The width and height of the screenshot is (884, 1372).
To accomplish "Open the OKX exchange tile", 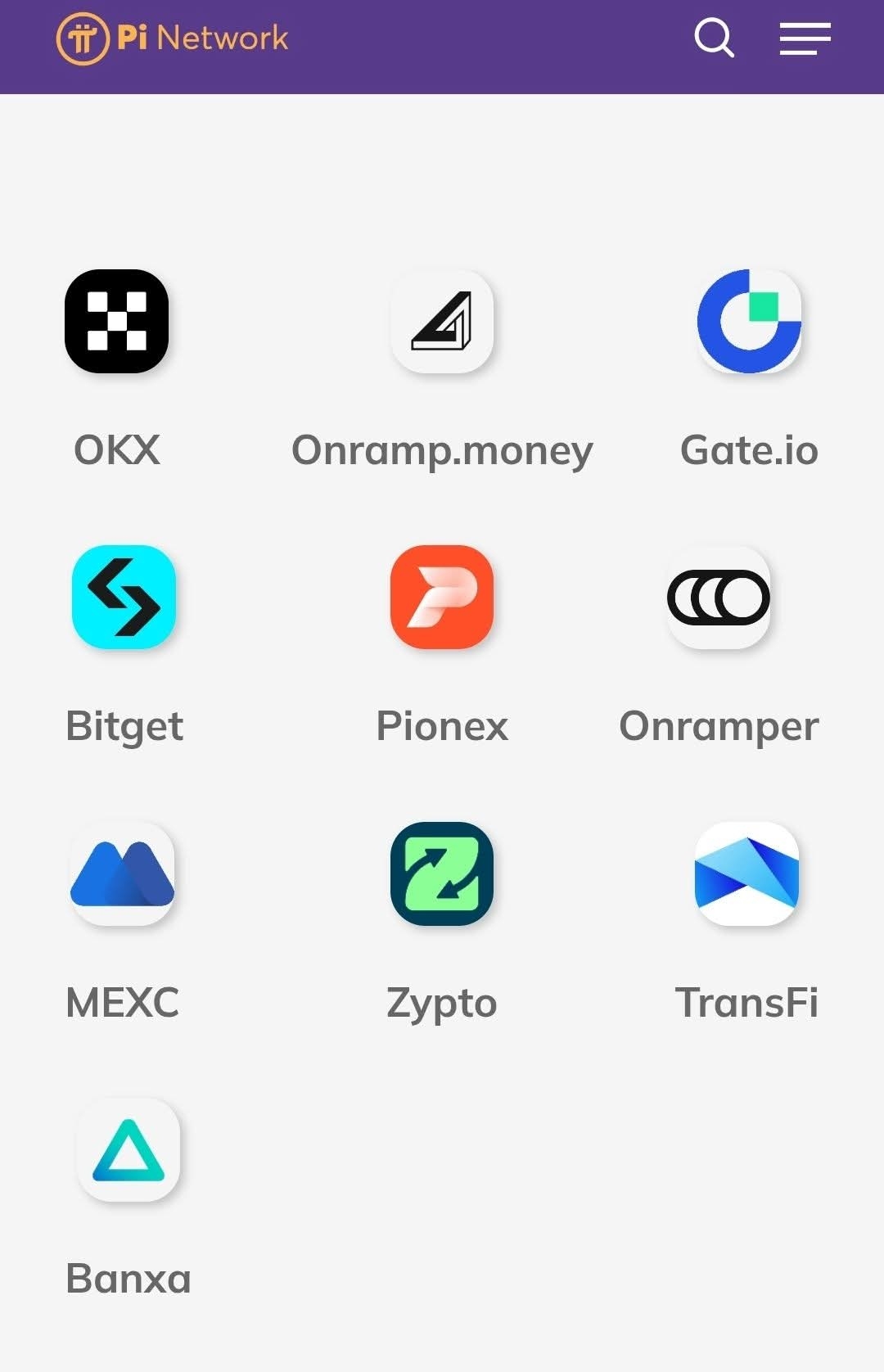I will point(117,322).
